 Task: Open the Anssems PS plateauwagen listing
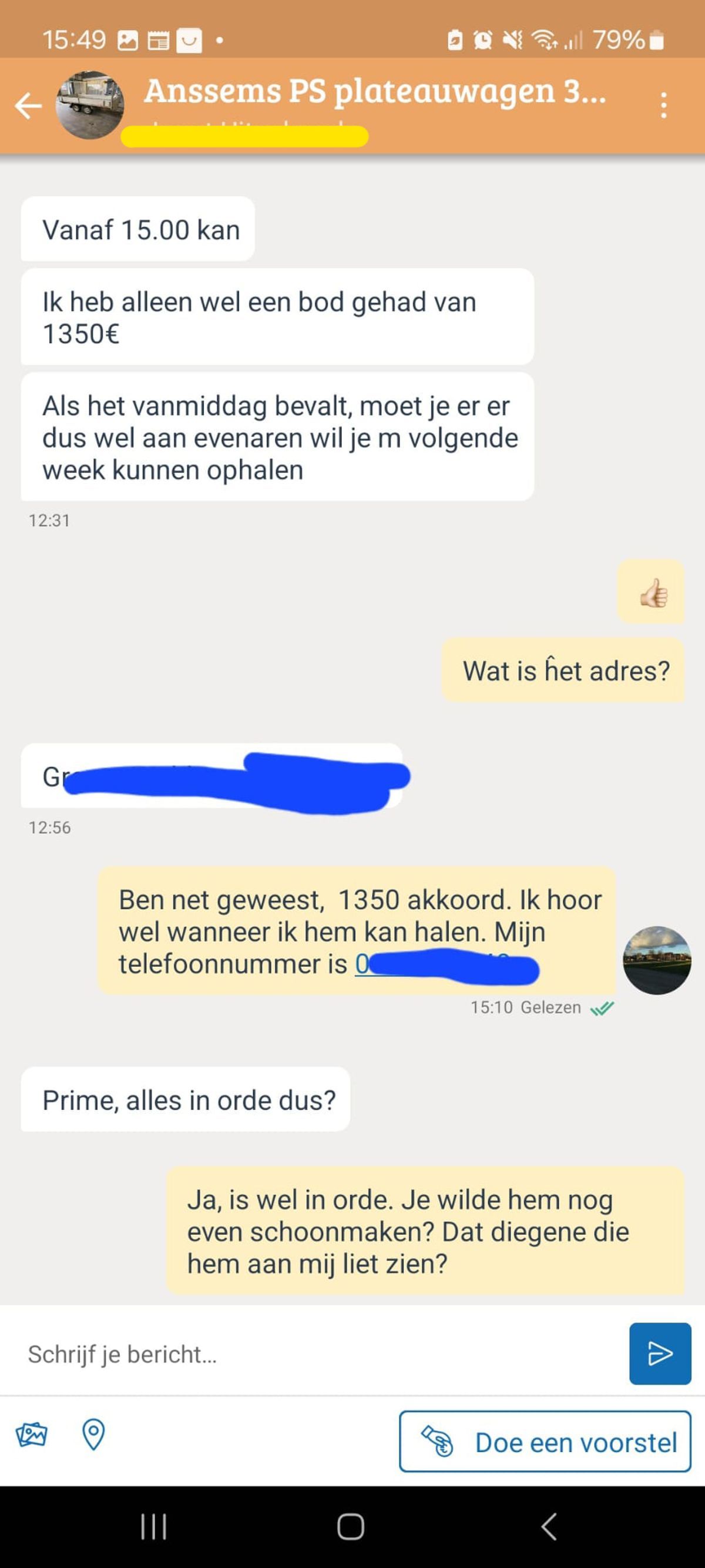[374, 91]
